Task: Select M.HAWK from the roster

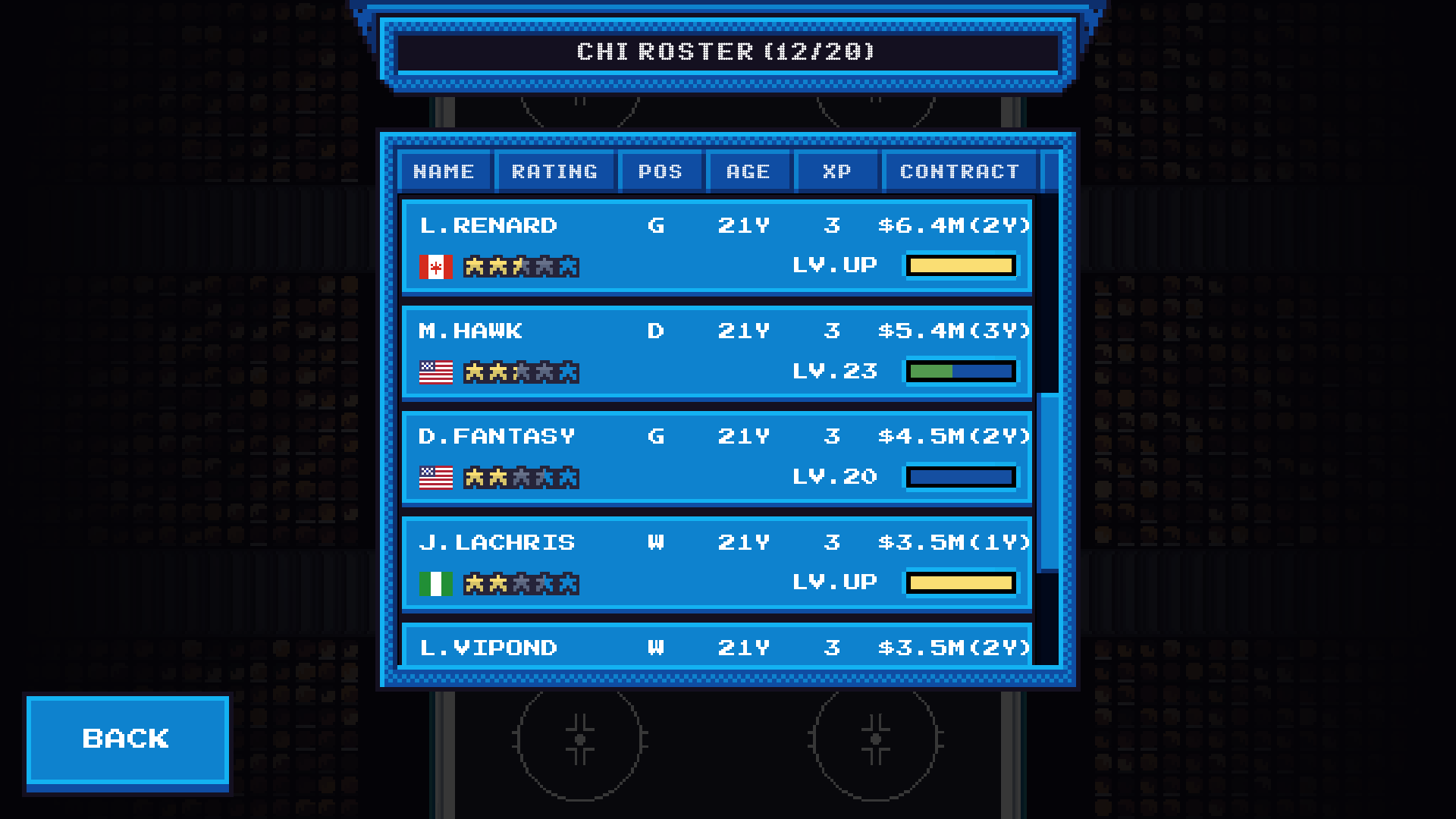Action: coord(716,352)
